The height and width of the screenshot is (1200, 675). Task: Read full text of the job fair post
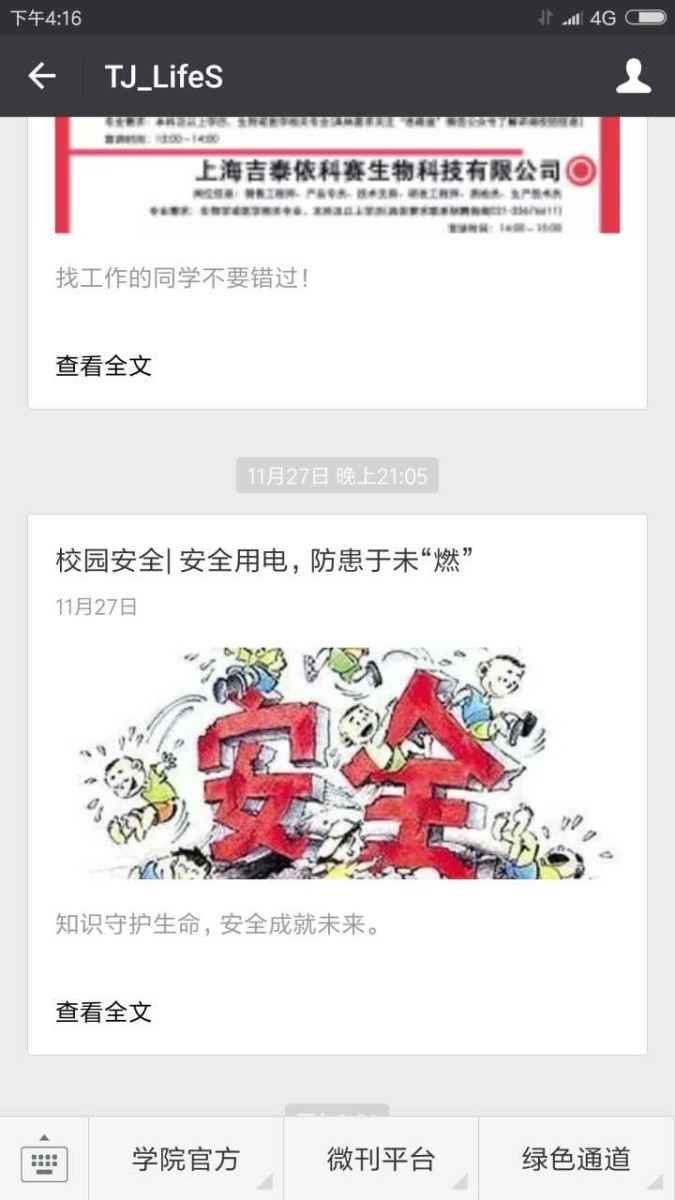click(104, 366)
